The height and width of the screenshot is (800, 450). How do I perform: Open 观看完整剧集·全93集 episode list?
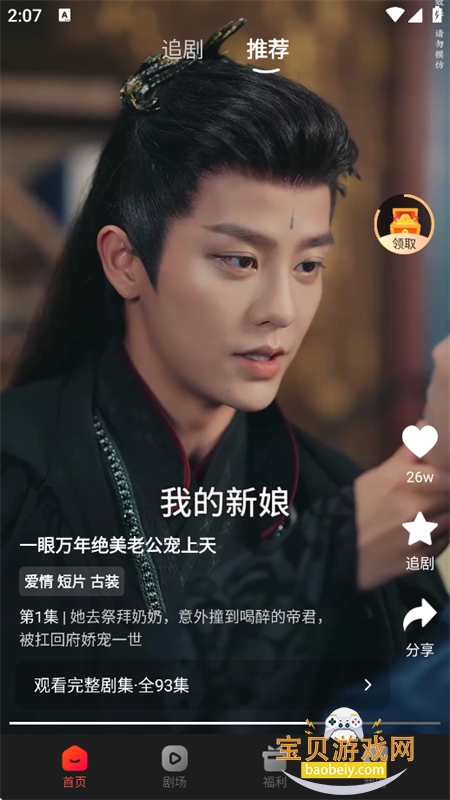pos(203,685)
